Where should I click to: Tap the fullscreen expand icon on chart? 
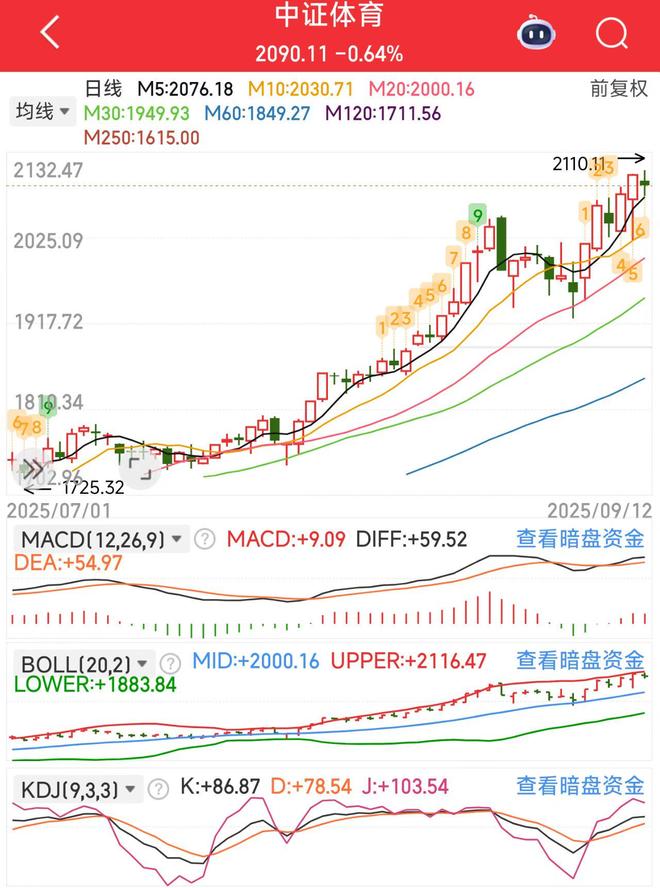coord(138,464)
